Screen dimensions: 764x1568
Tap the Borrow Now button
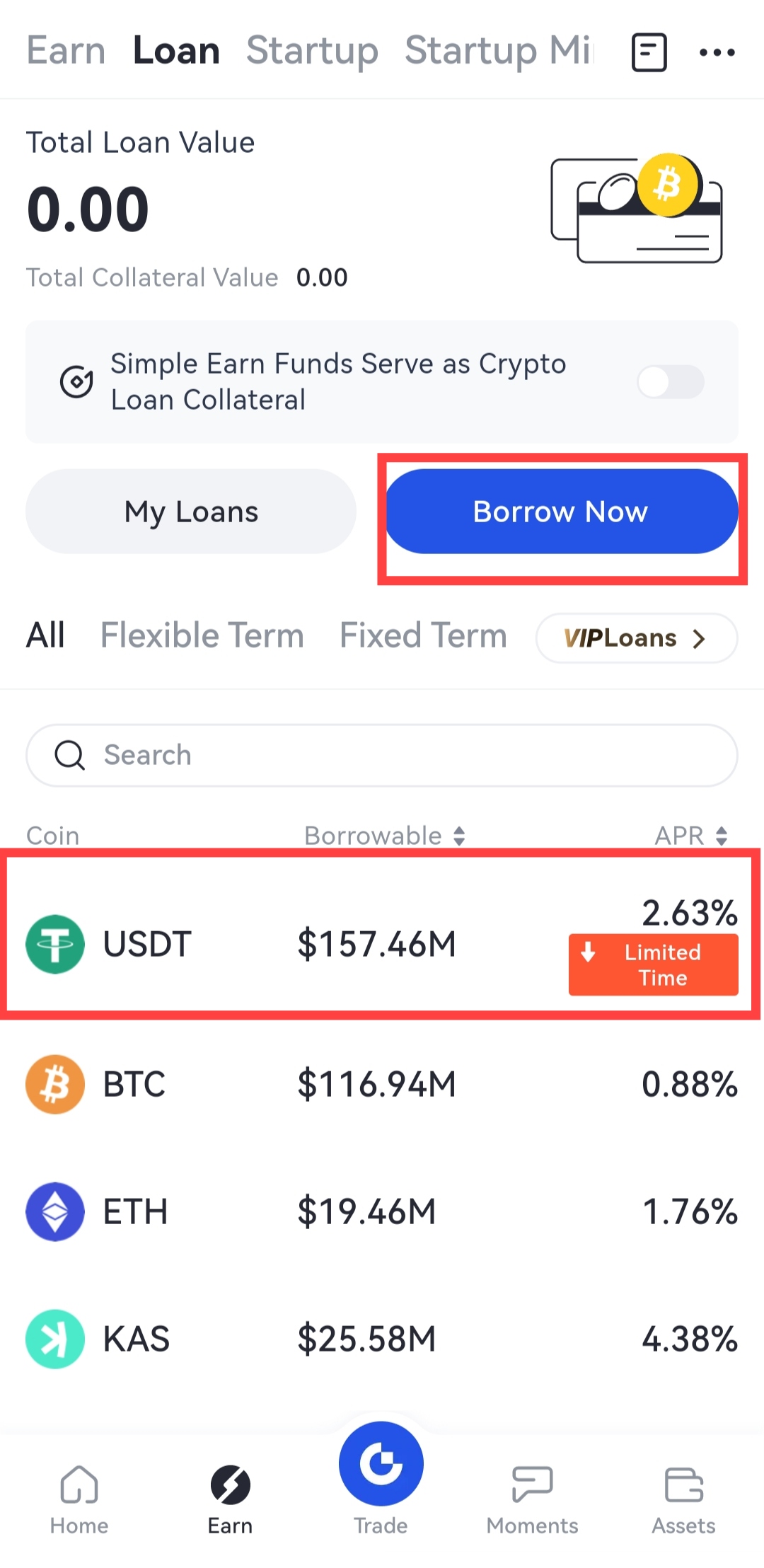[x=560, y=512]
